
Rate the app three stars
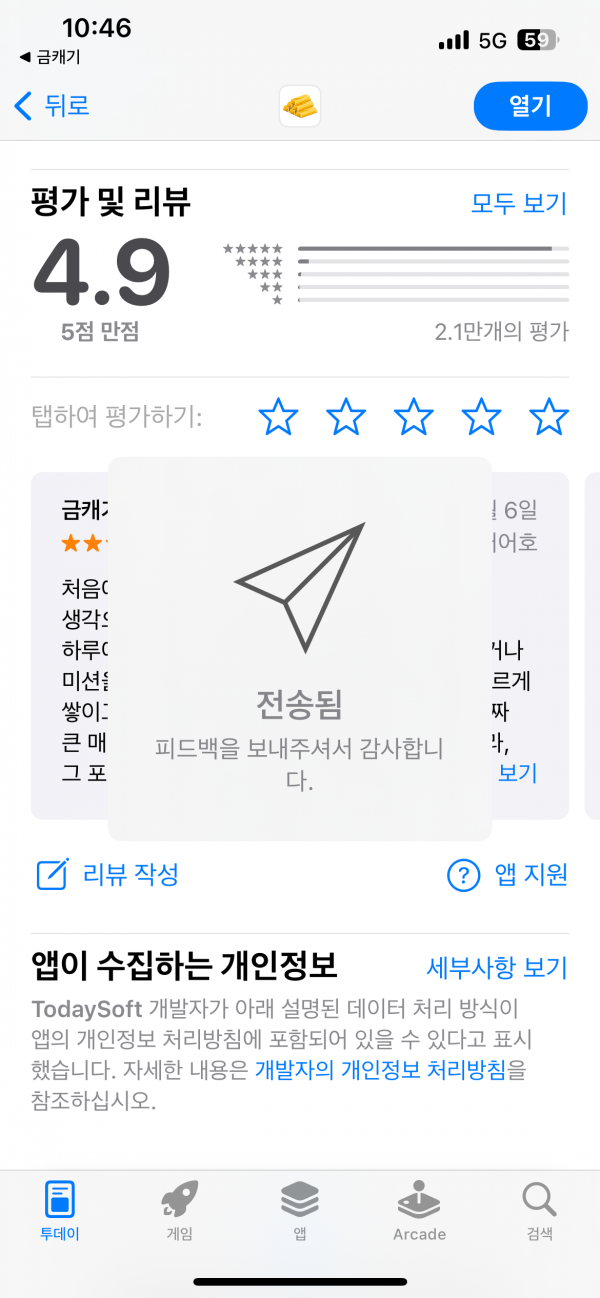pos(414,417)
